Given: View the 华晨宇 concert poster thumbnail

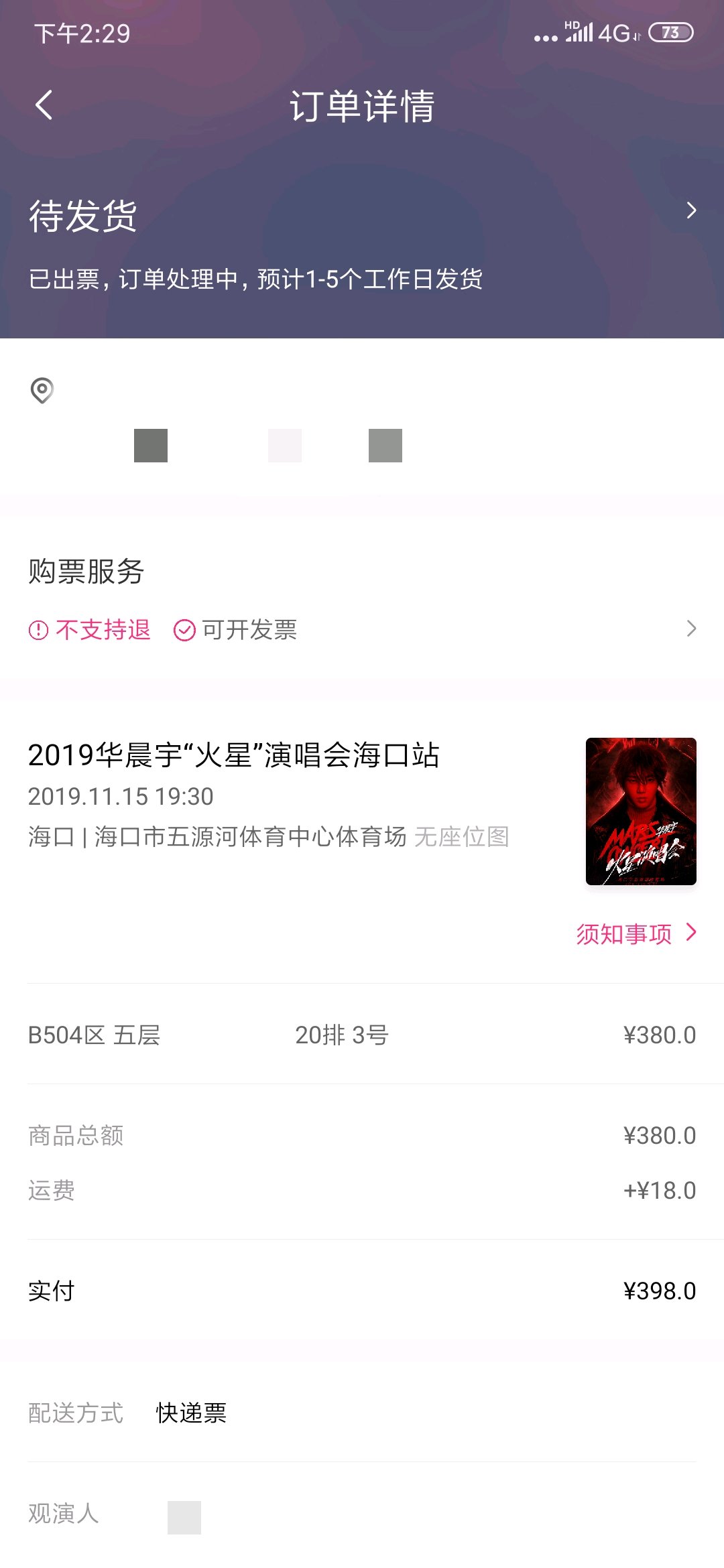Looking at the screenshot, I should (x=641, y=811).
